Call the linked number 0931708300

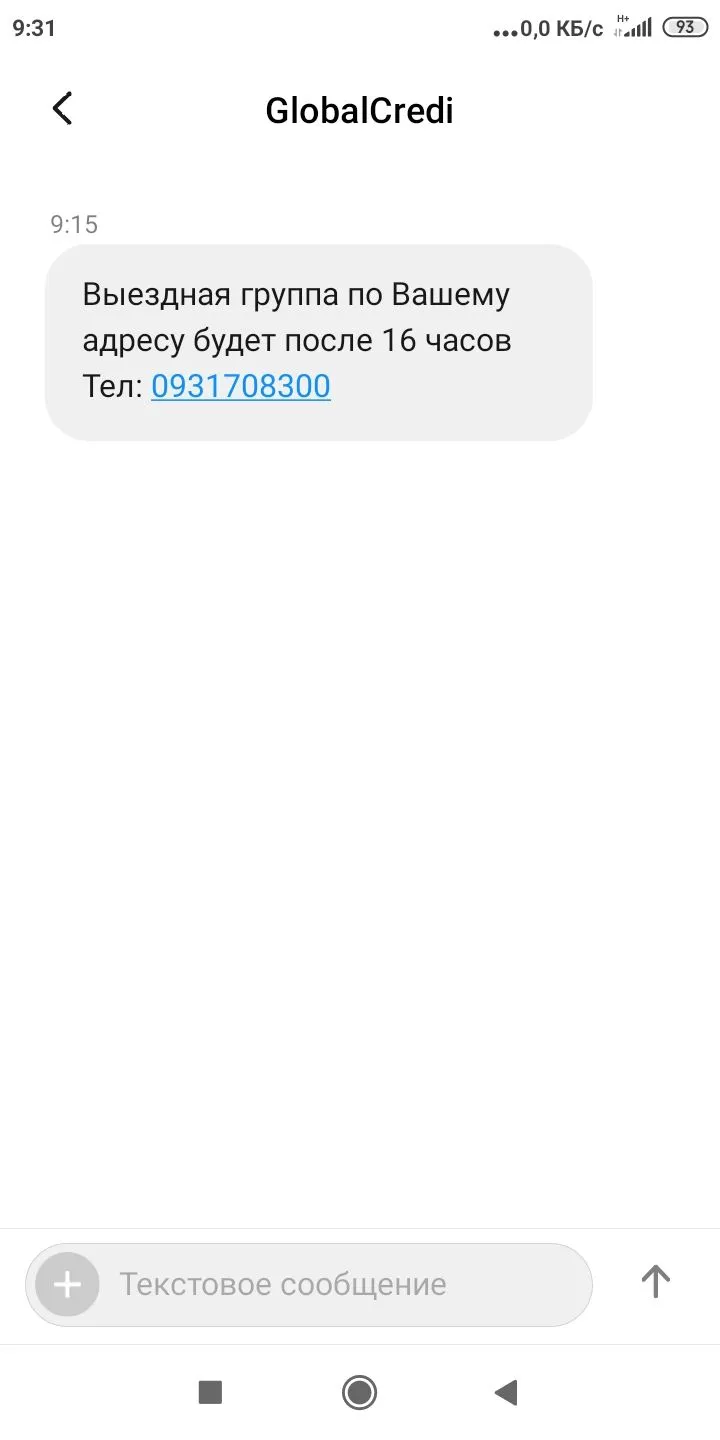click(x=240, y=386)
